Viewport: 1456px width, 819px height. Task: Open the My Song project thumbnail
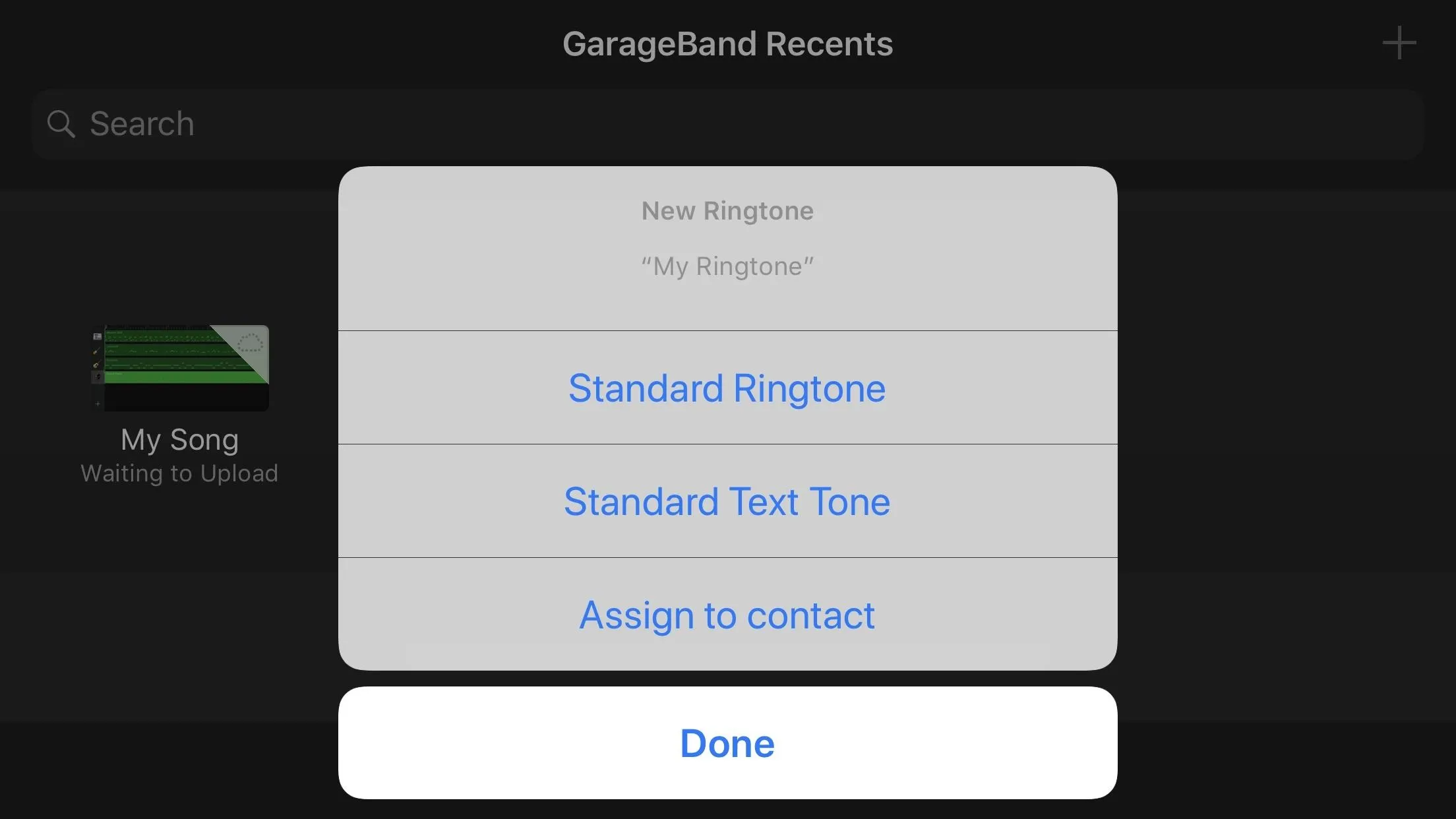pyautogui.click(x=180, y=368)
